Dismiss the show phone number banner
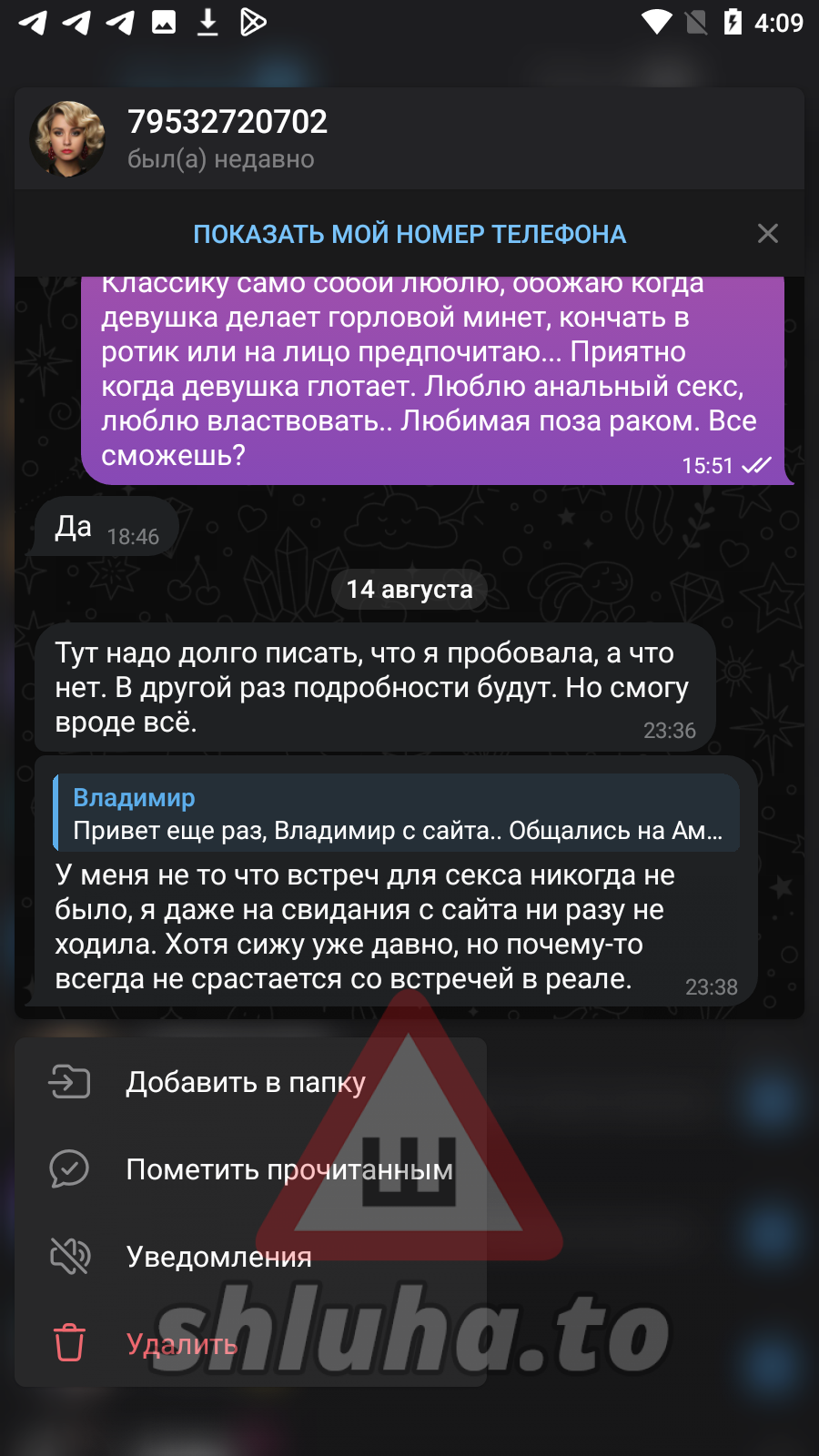Image resolution: width=819 pixels, height=1456 pixels. tap(767, 234)
